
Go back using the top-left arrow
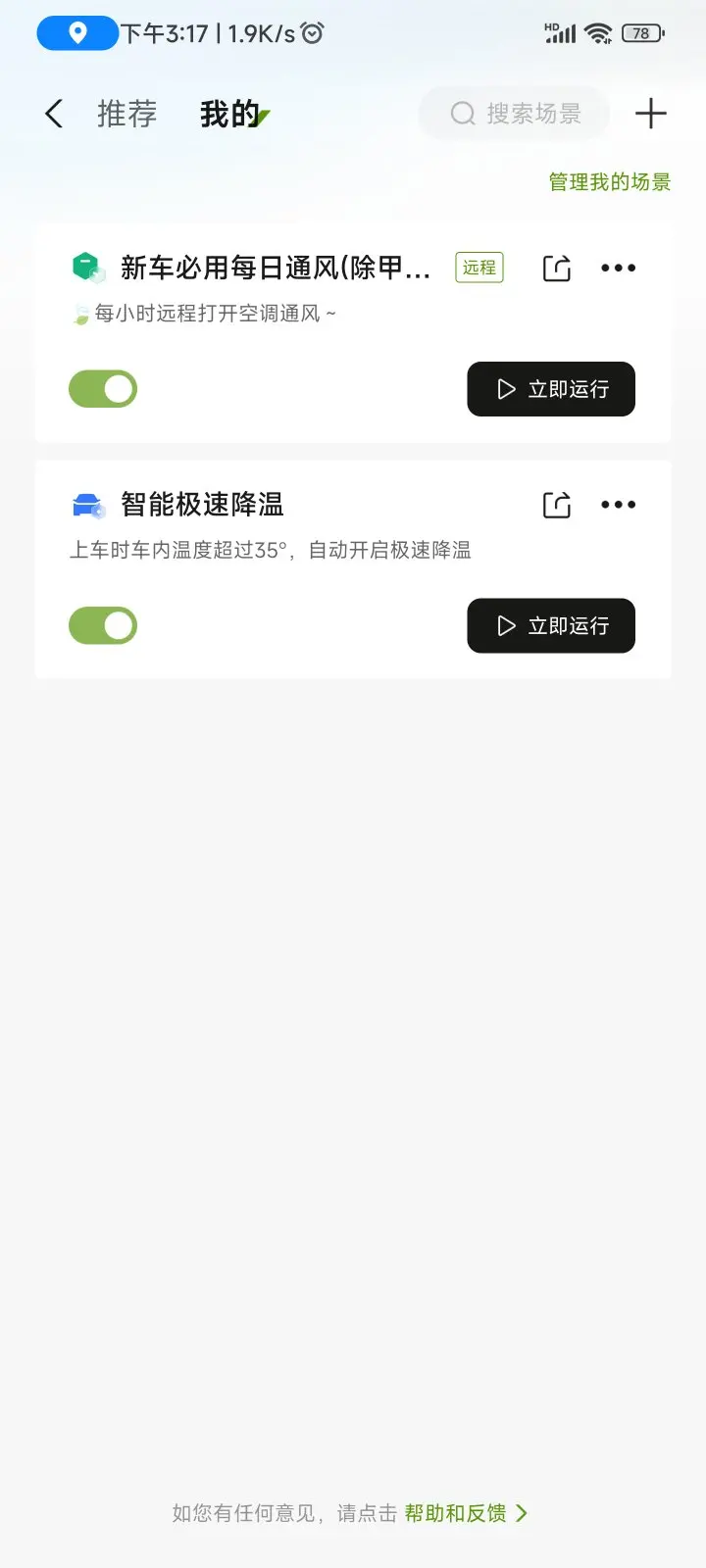(54, 114)
